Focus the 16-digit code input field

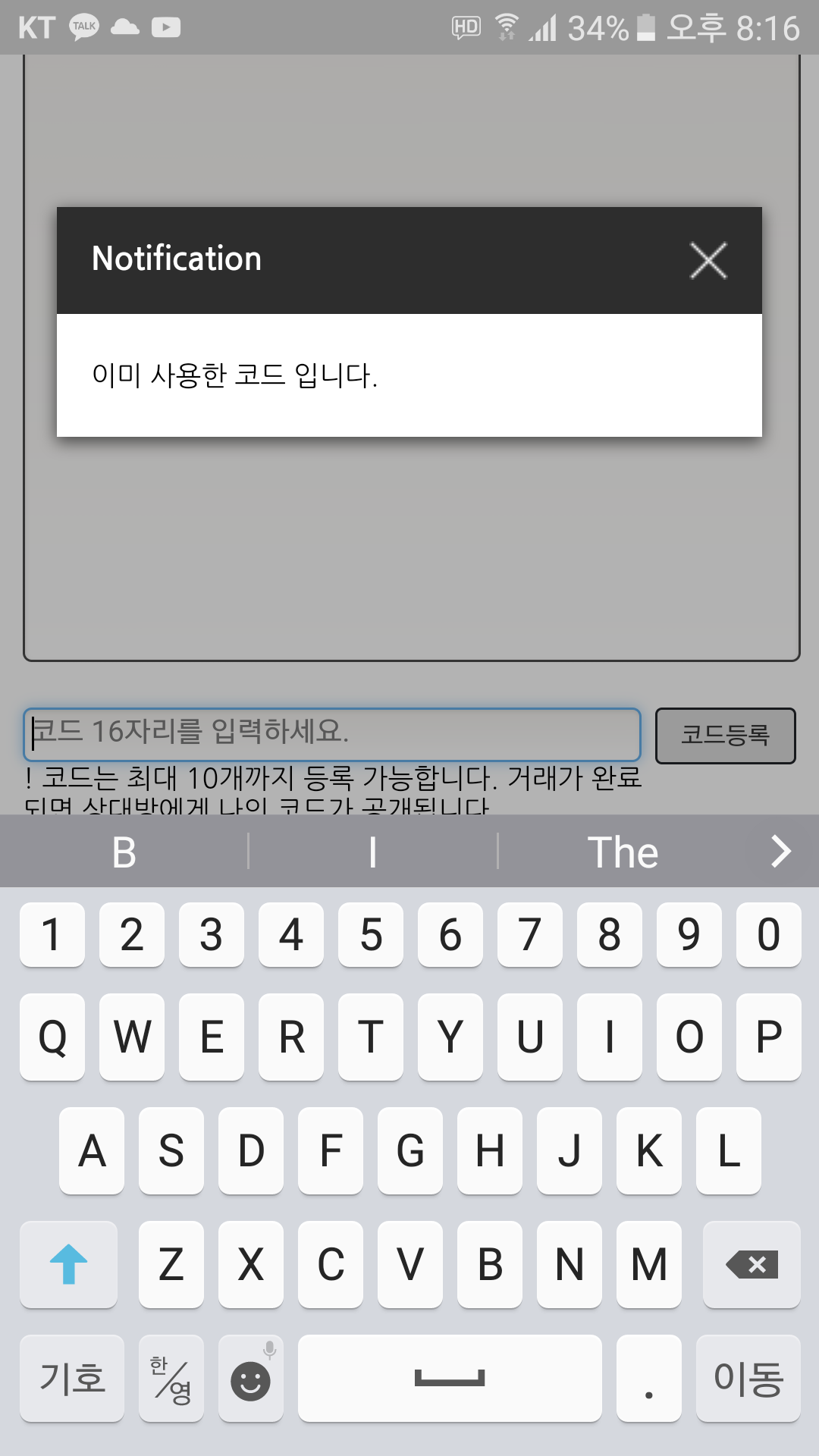(x=332, y=734)
